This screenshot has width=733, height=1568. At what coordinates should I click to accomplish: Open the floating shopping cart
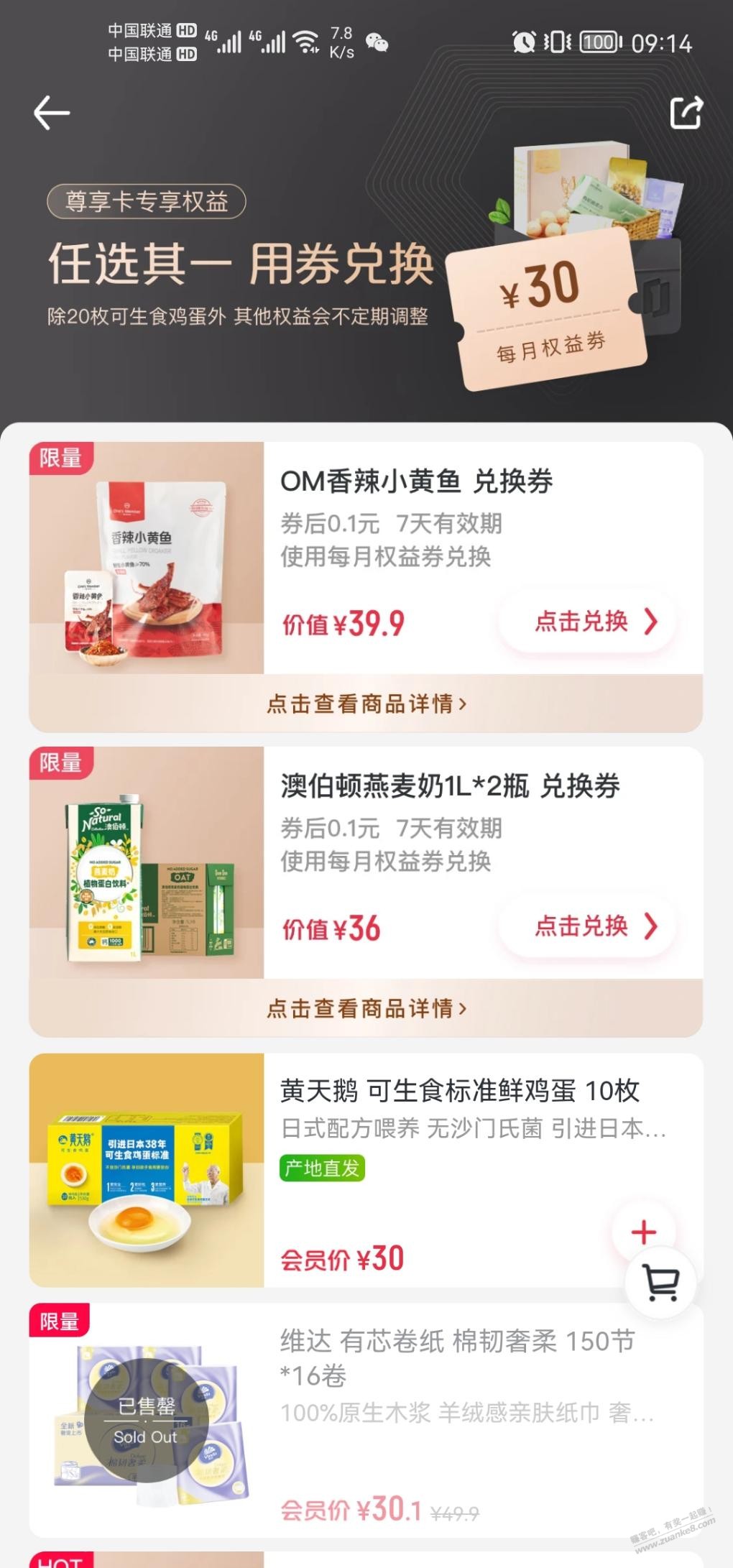click(x=661, y=1282)
